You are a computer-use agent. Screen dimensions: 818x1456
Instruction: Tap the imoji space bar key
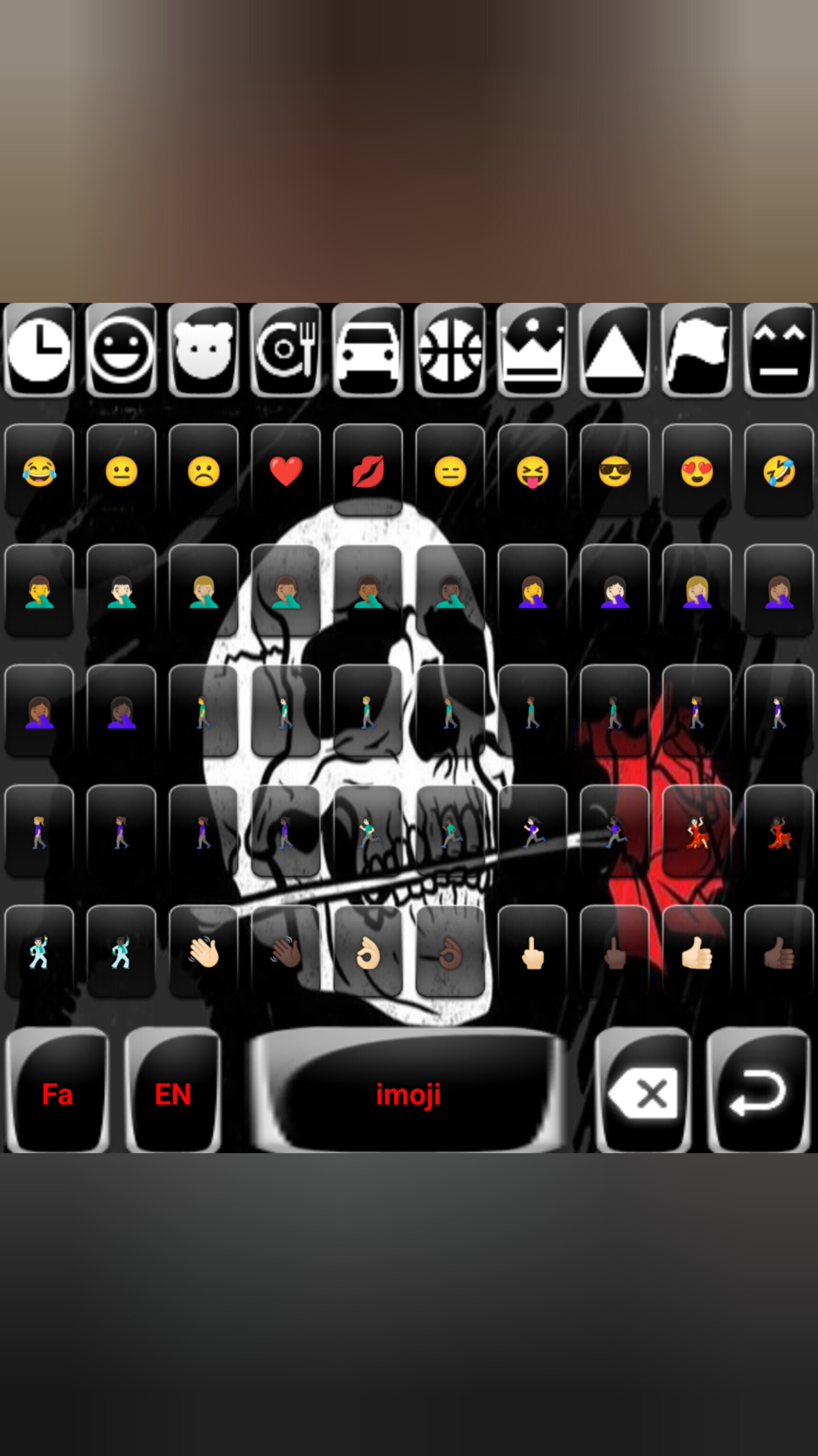coord(408,1093)
